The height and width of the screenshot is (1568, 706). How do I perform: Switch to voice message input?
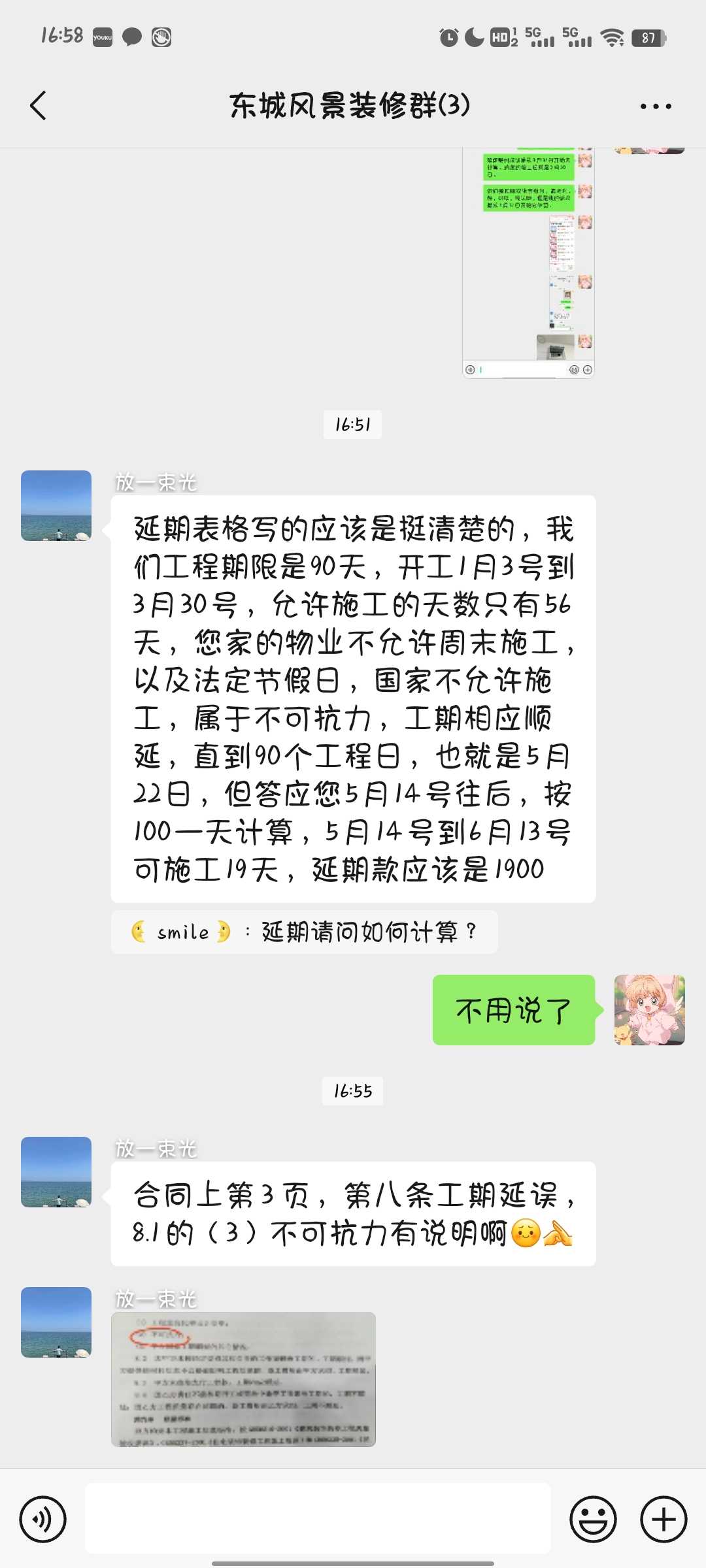[x=43, y=1519]
